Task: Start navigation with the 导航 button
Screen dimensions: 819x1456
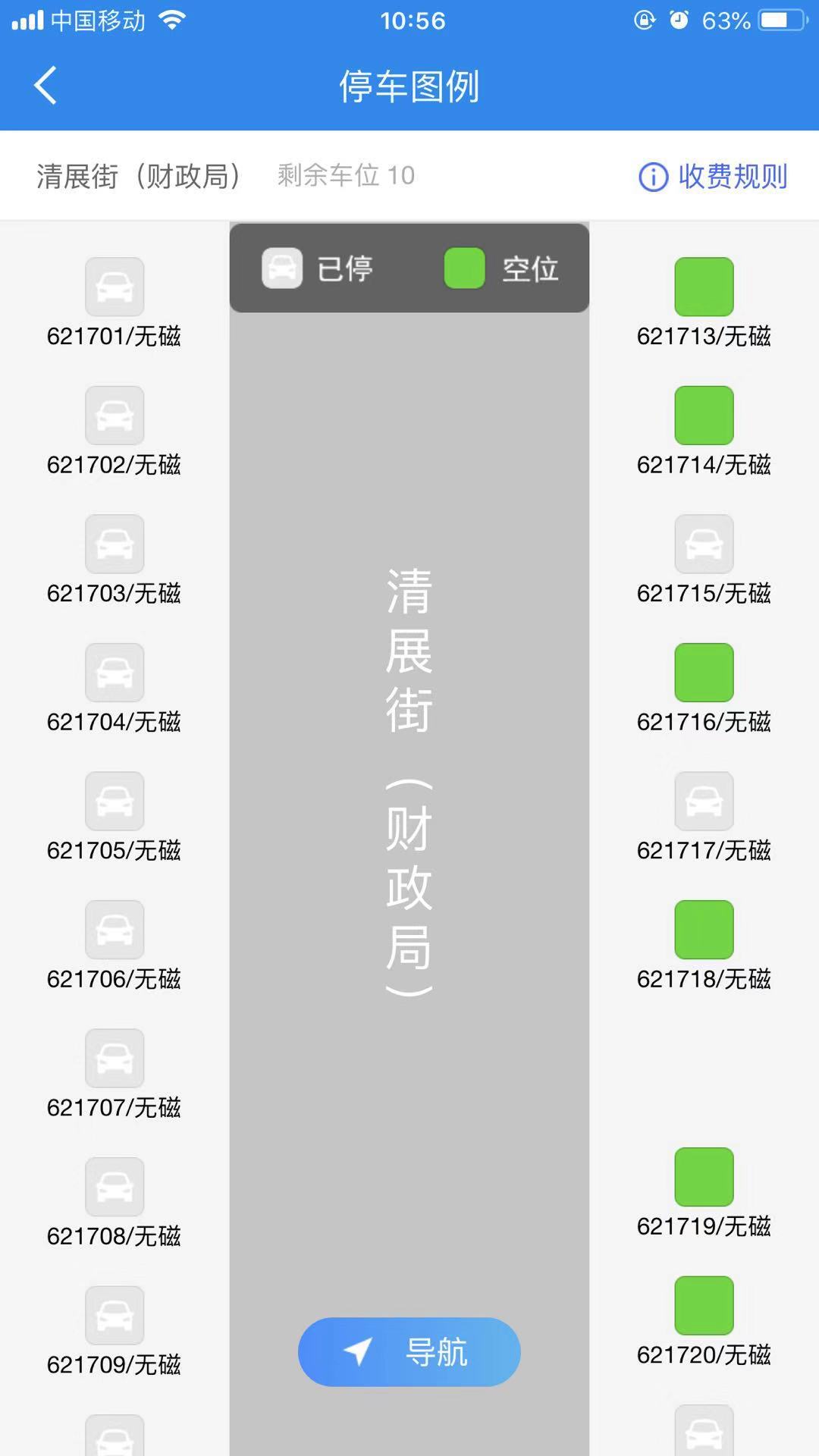Action: [409, 1351]
